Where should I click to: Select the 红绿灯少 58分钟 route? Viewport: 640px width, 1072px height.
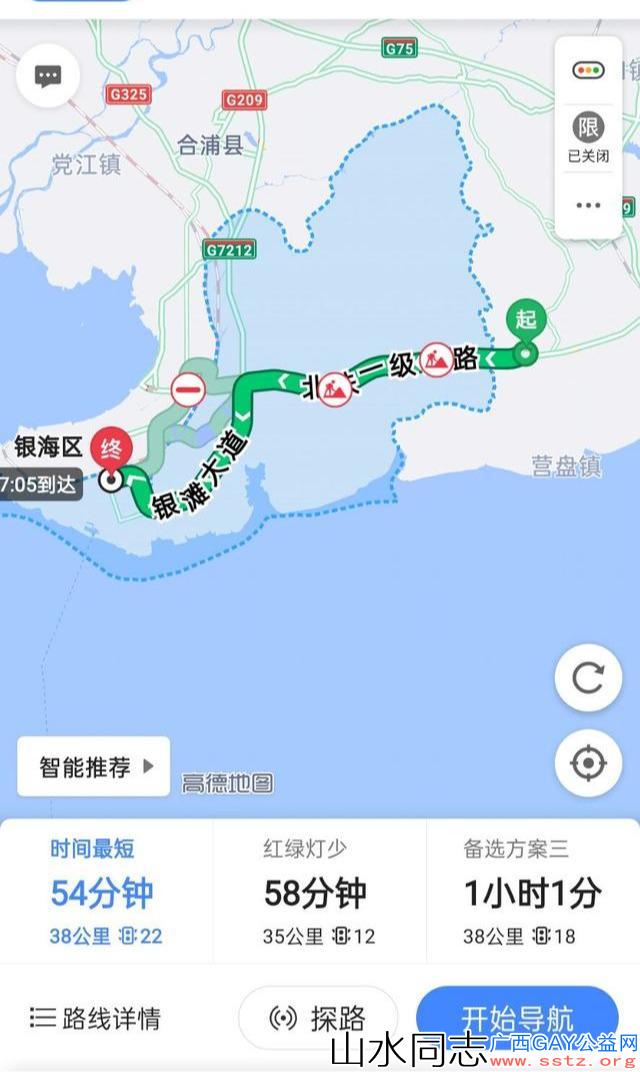coord(319,892)
